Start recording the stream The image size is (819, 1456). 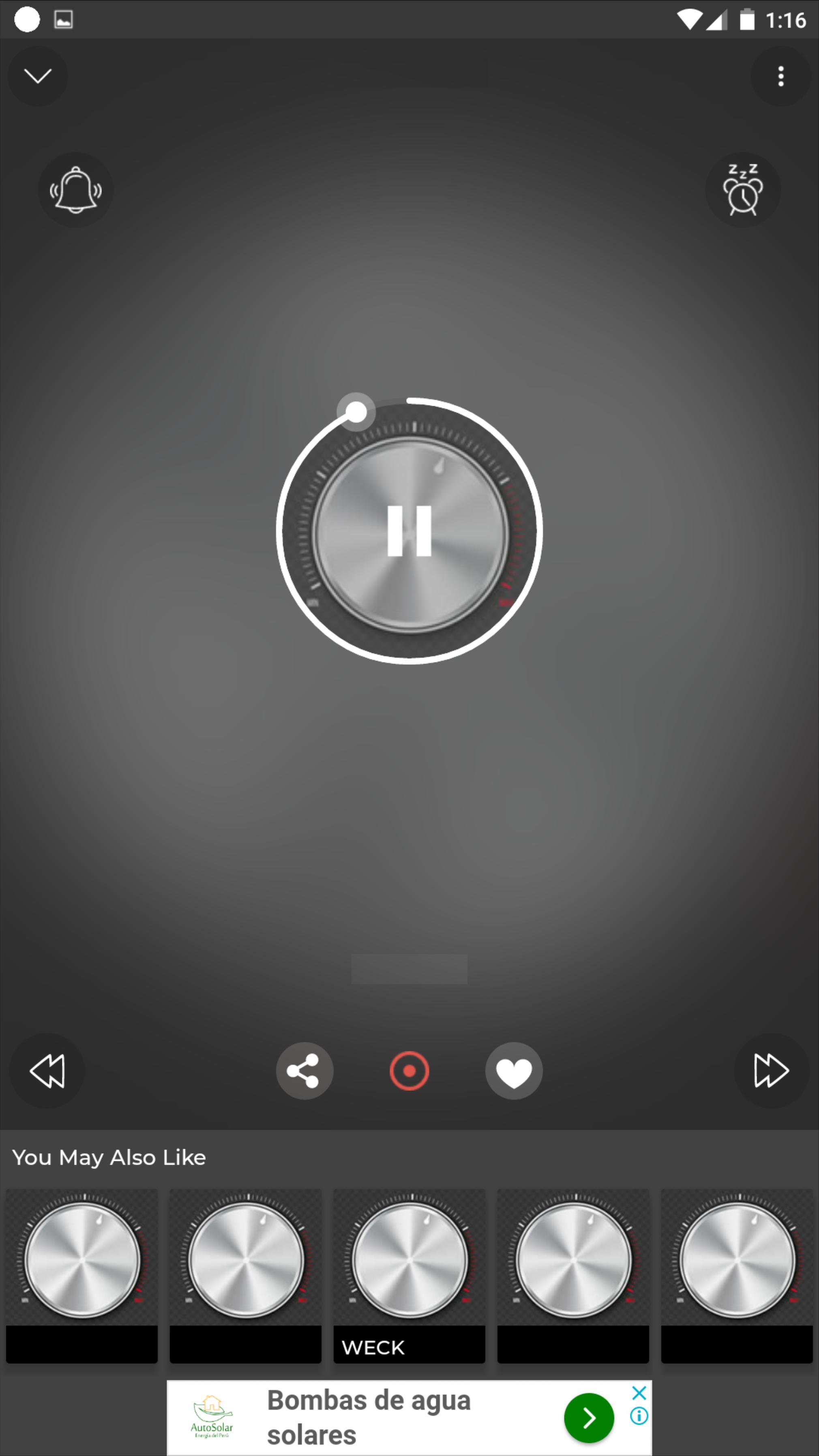[409, 1071]
